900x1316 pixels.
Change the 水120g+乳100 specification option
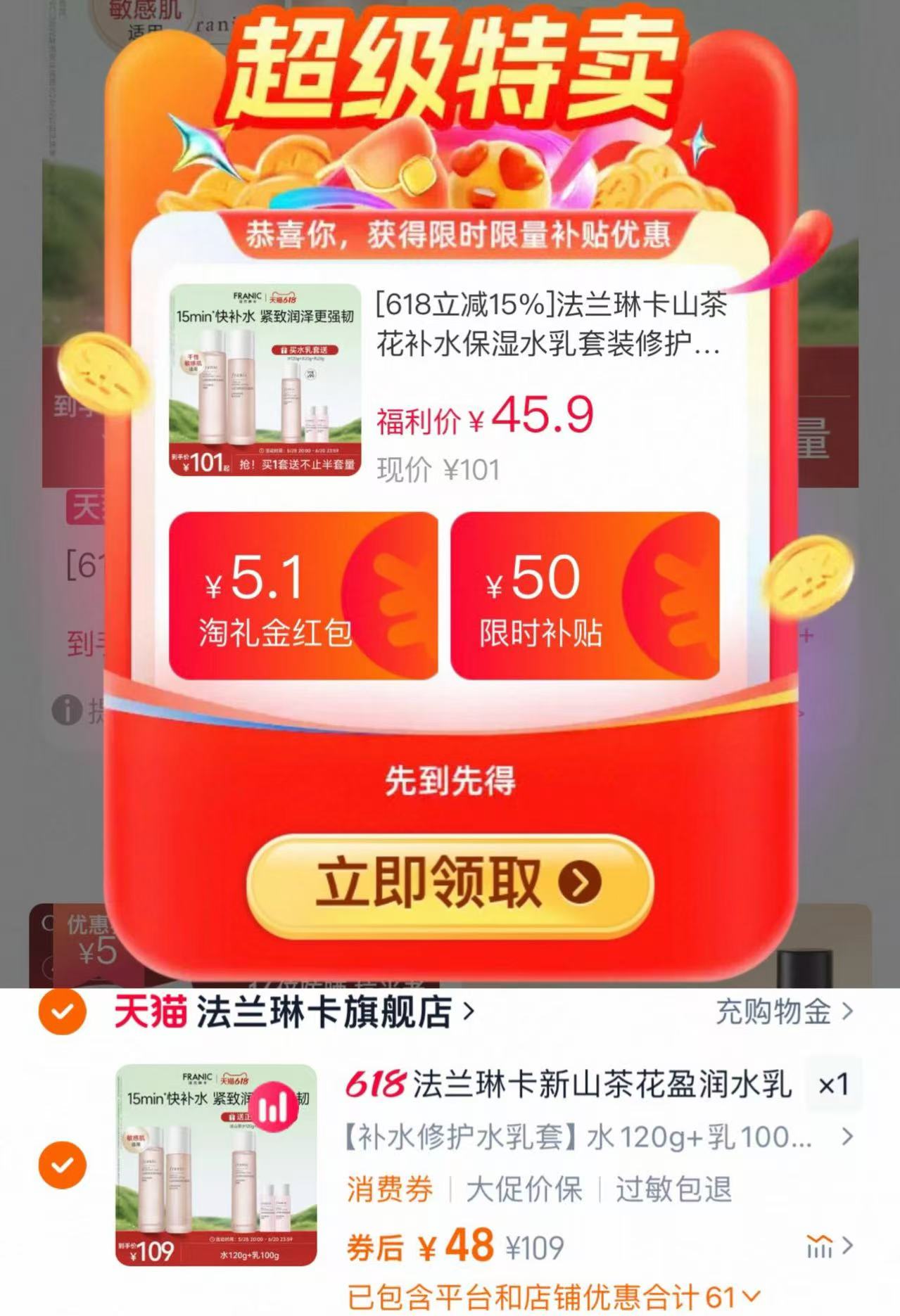598,1137
